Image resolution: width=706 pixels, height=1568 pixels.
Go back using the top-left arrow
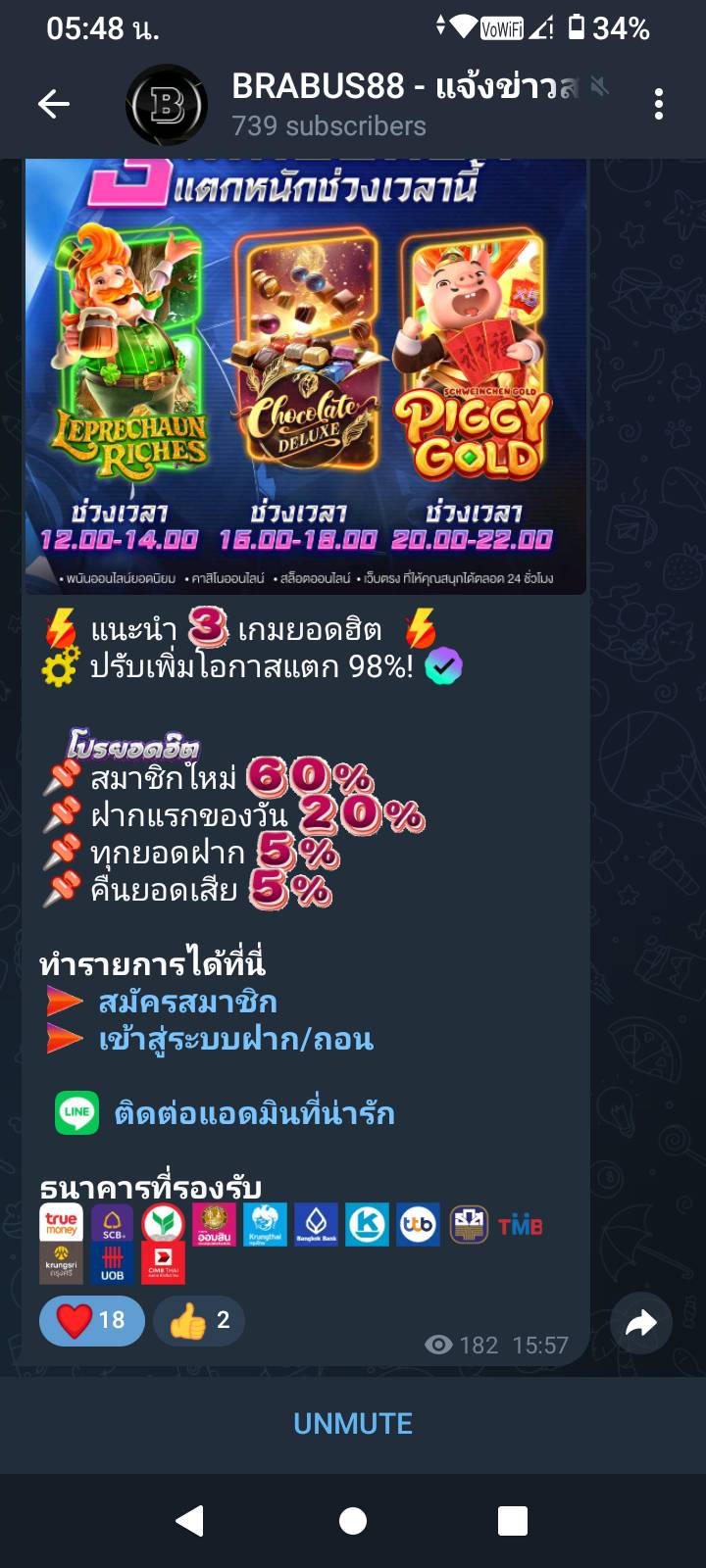click(x=54, y=104)
